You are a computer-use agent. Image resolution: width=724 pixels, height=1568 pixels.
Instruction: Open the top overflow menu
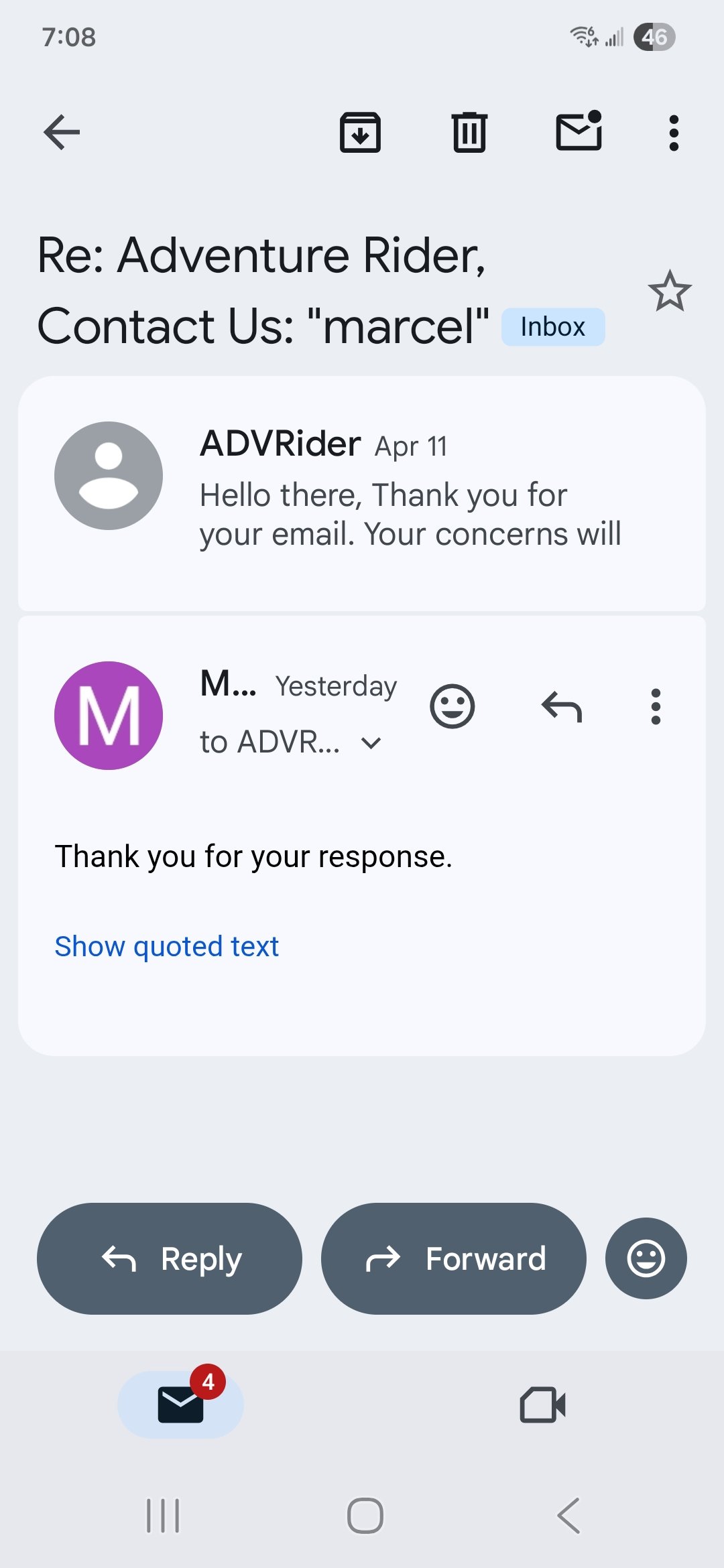pos(674,133)
